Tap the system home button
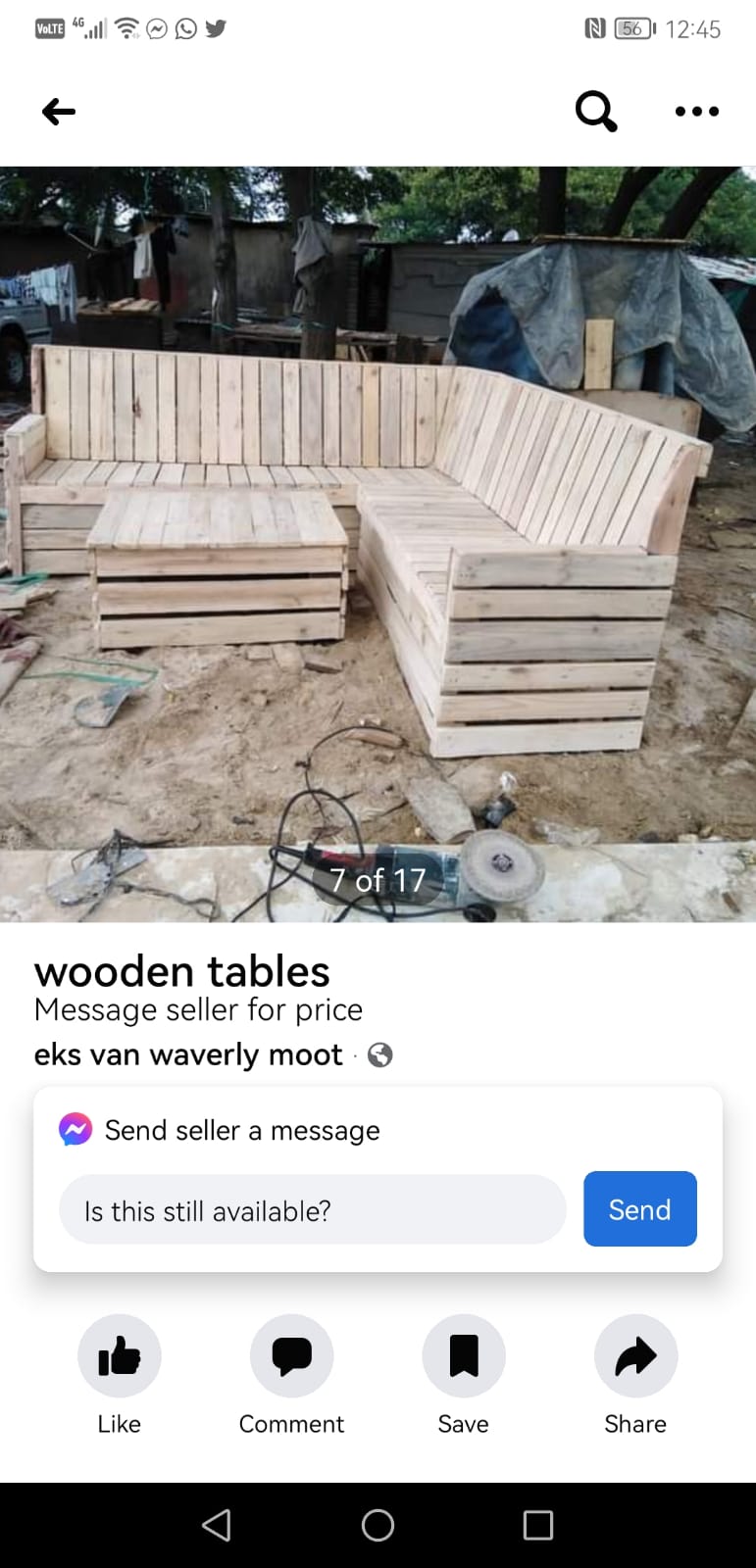 coord(378,1525)
